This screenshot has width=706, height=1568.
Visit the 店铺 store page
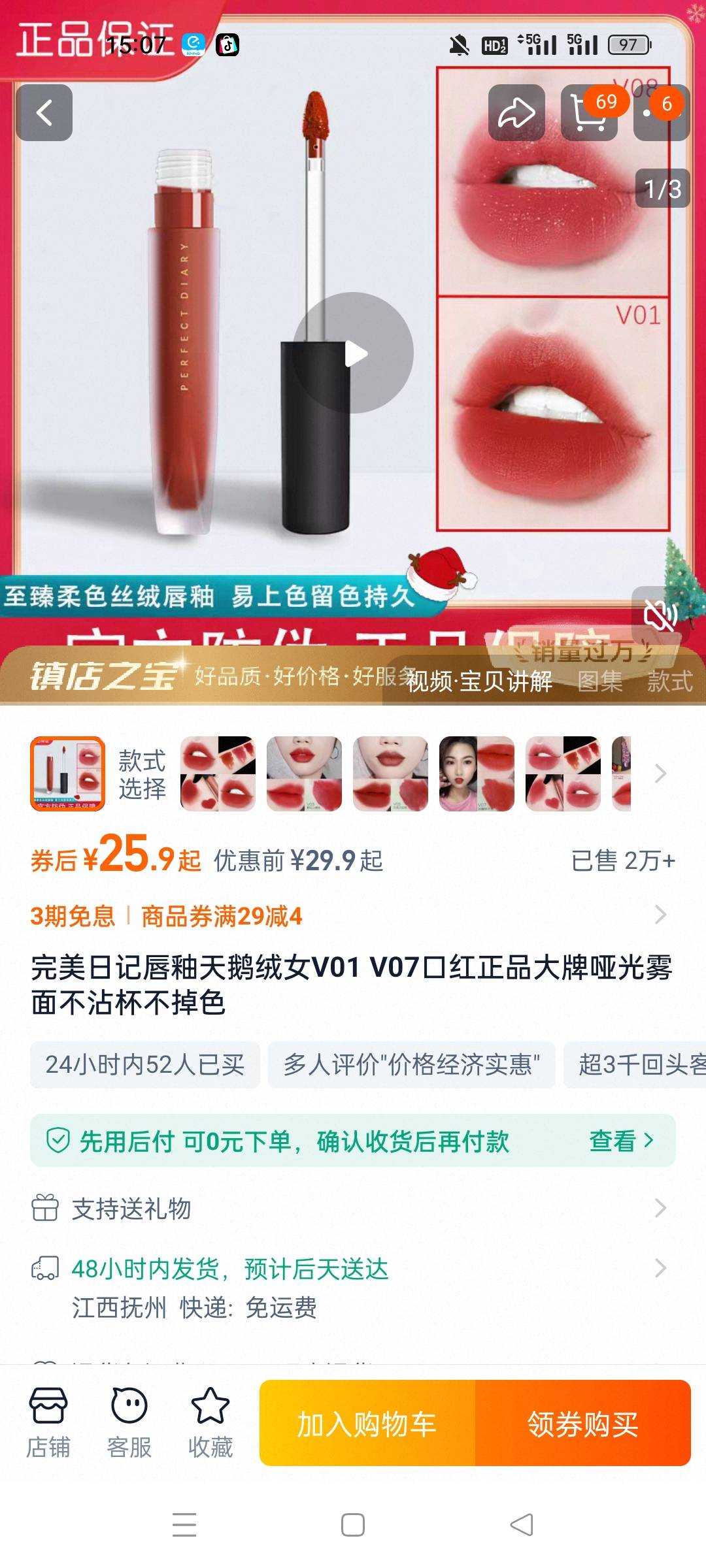pyautogui.click(x=48, y=1422)
